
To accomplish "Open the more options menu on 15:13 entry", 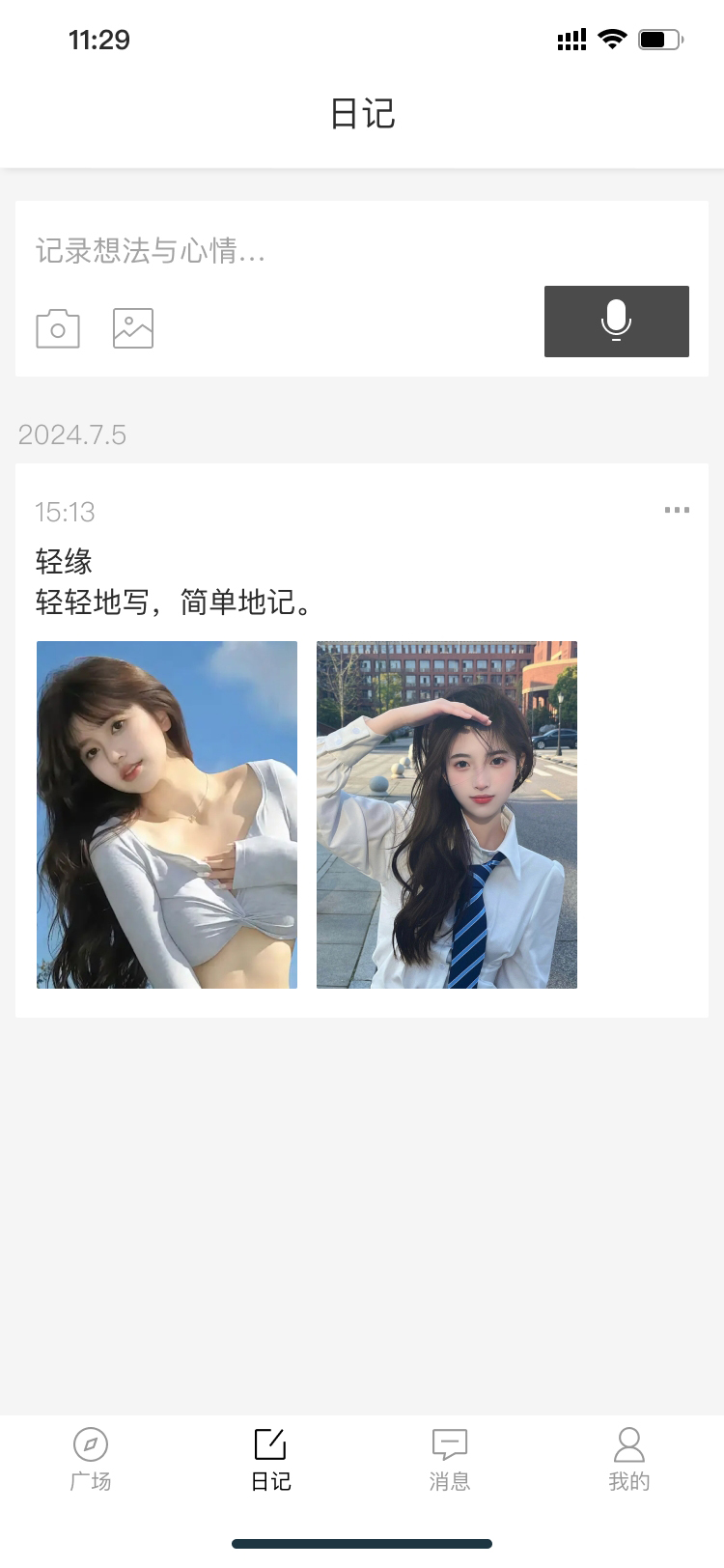I will tap(677, 510).
